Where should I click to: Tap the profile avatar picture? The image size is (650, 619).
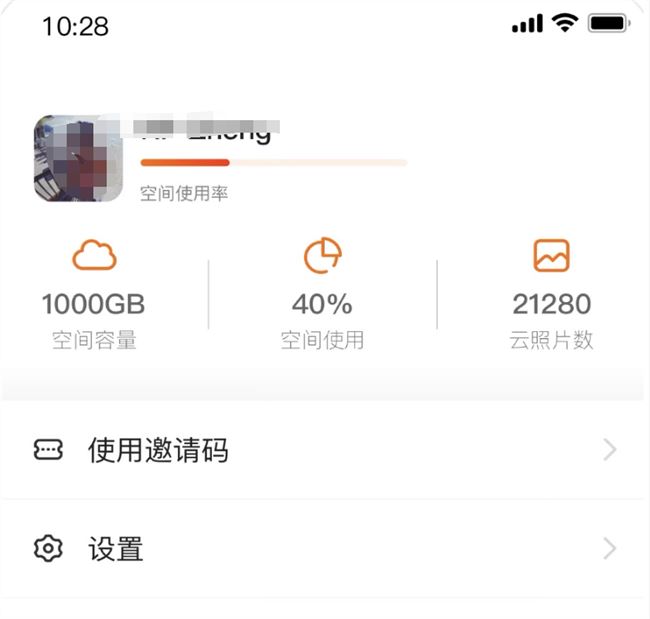[x=78, y=159]
